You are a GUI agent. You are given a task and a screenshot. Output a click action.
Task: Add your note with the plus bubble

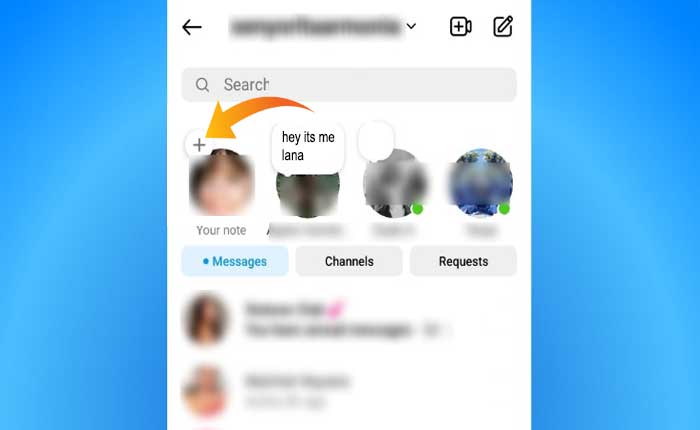point(199,145)
